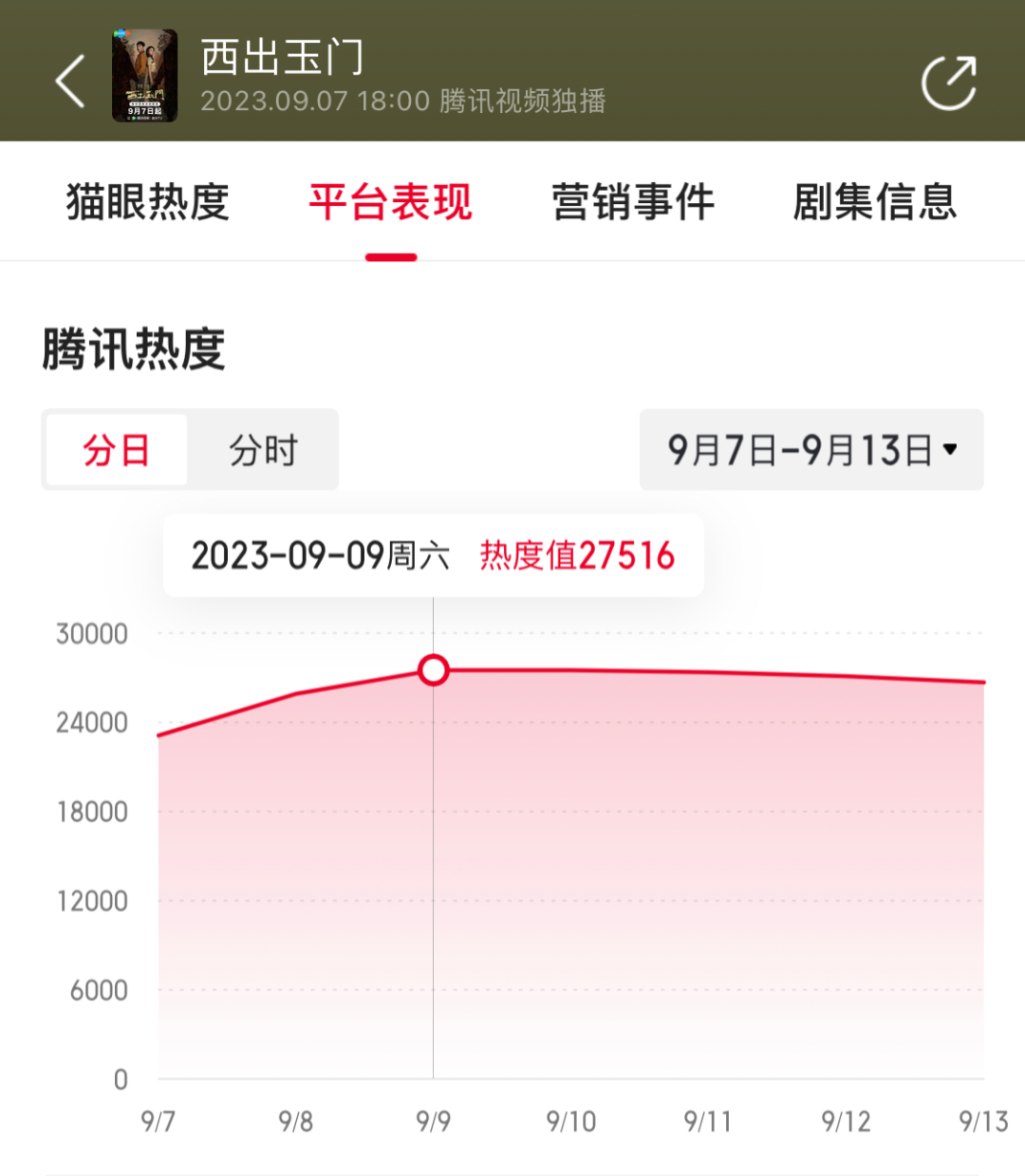Screen dimensions: 1025x1176
Task: Select the 平台表现 tab
Action: (x=391, y=201)
